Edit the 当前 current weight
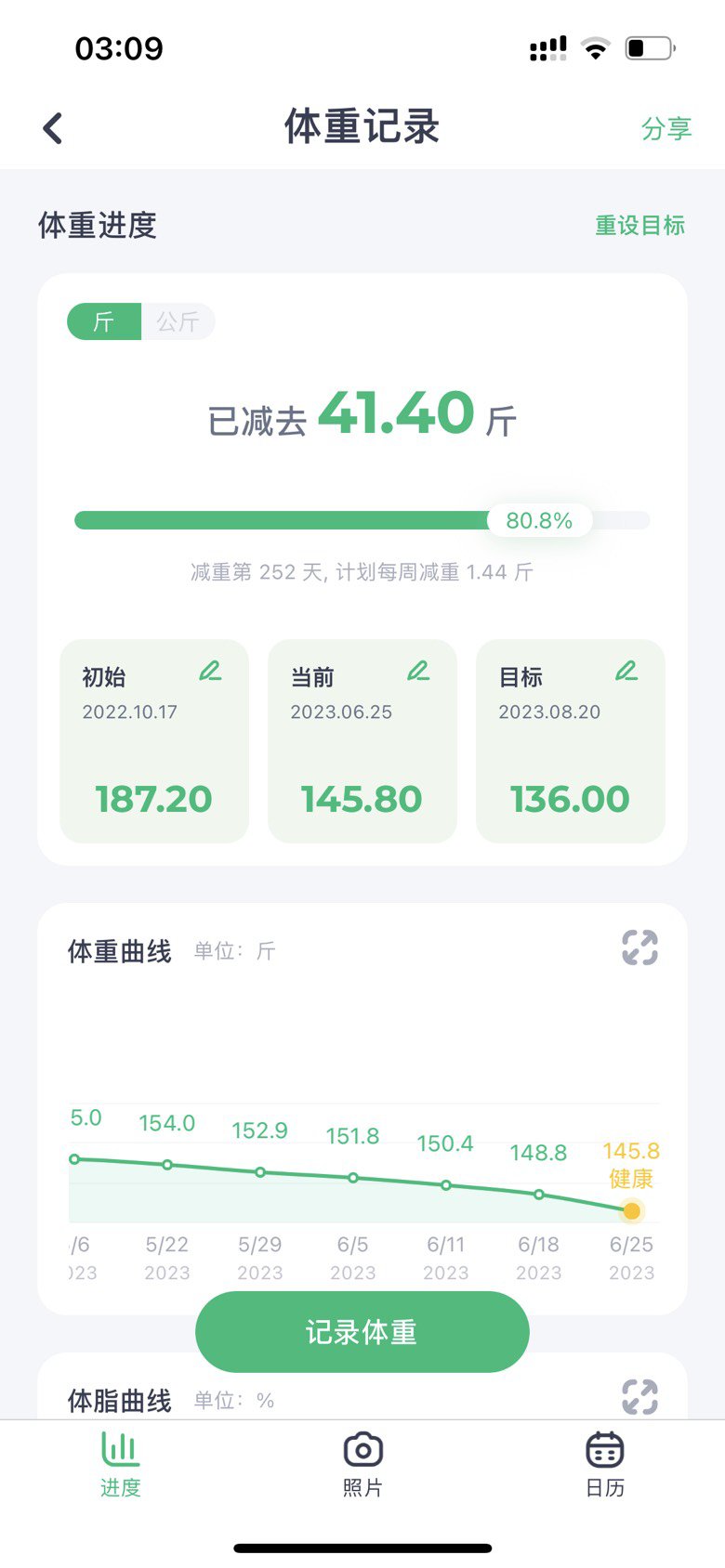 click(419, 671)
